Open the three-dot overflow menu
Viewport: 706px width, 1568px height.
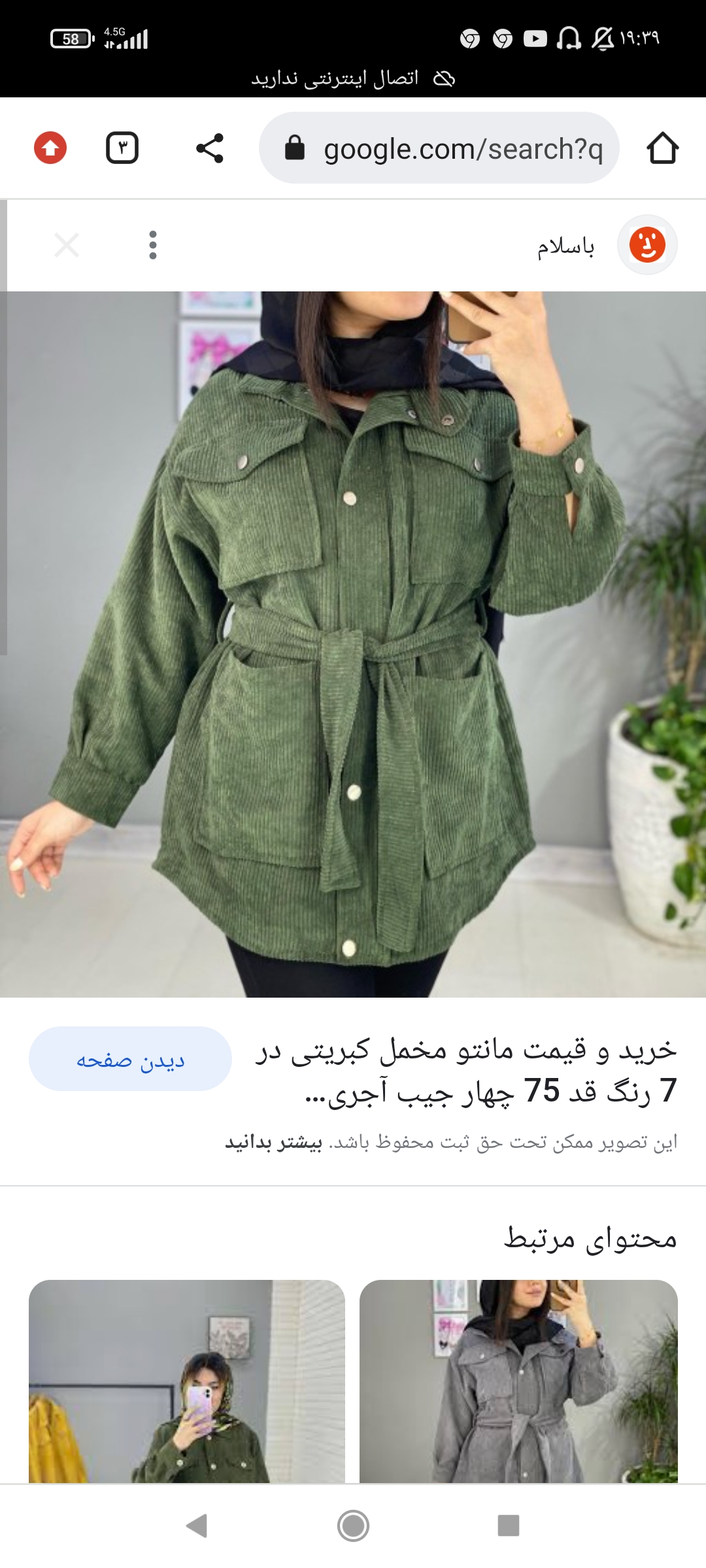tap(153, 246)
